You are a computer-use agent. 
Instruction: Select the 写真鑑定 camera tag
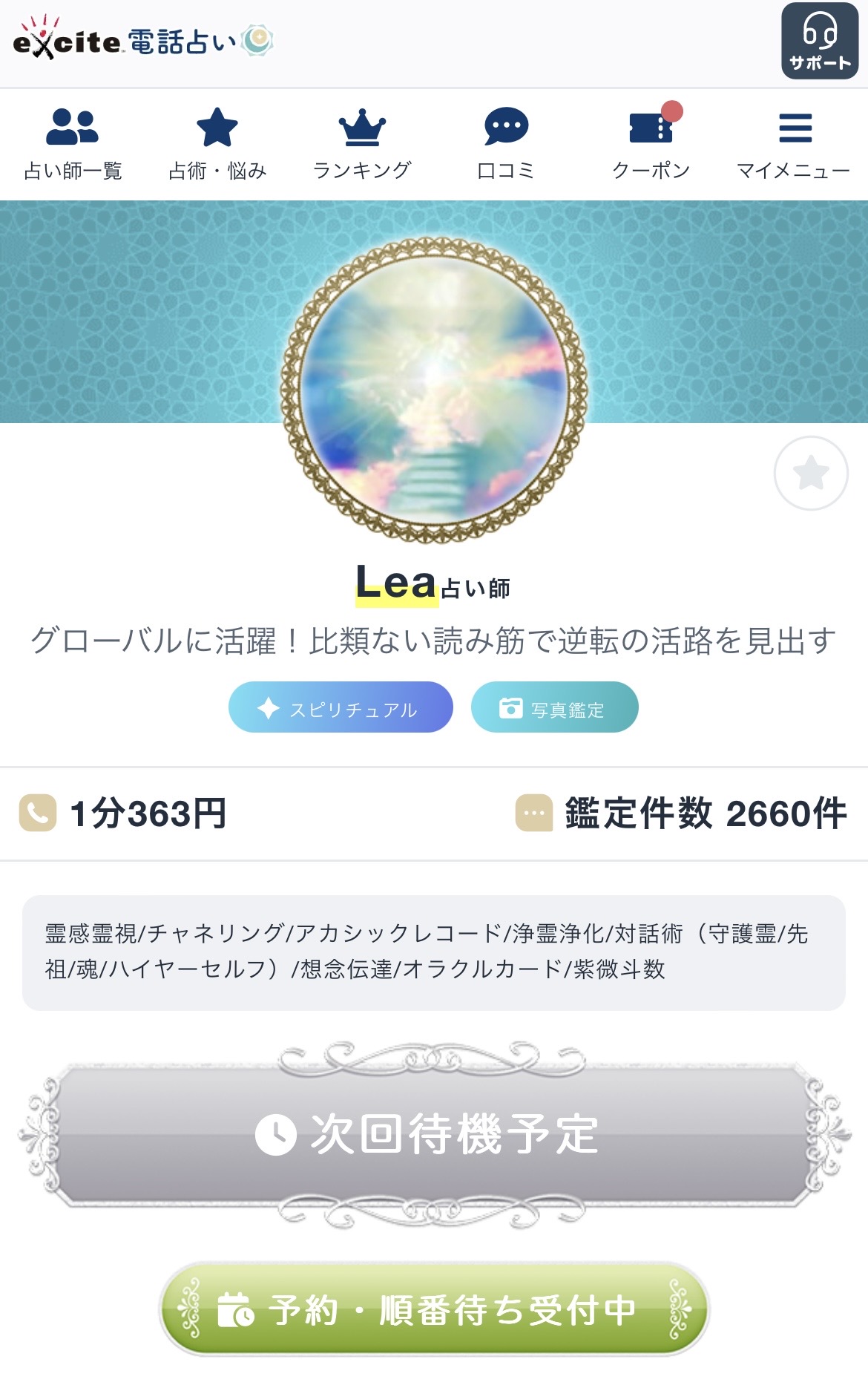point(553,708)
